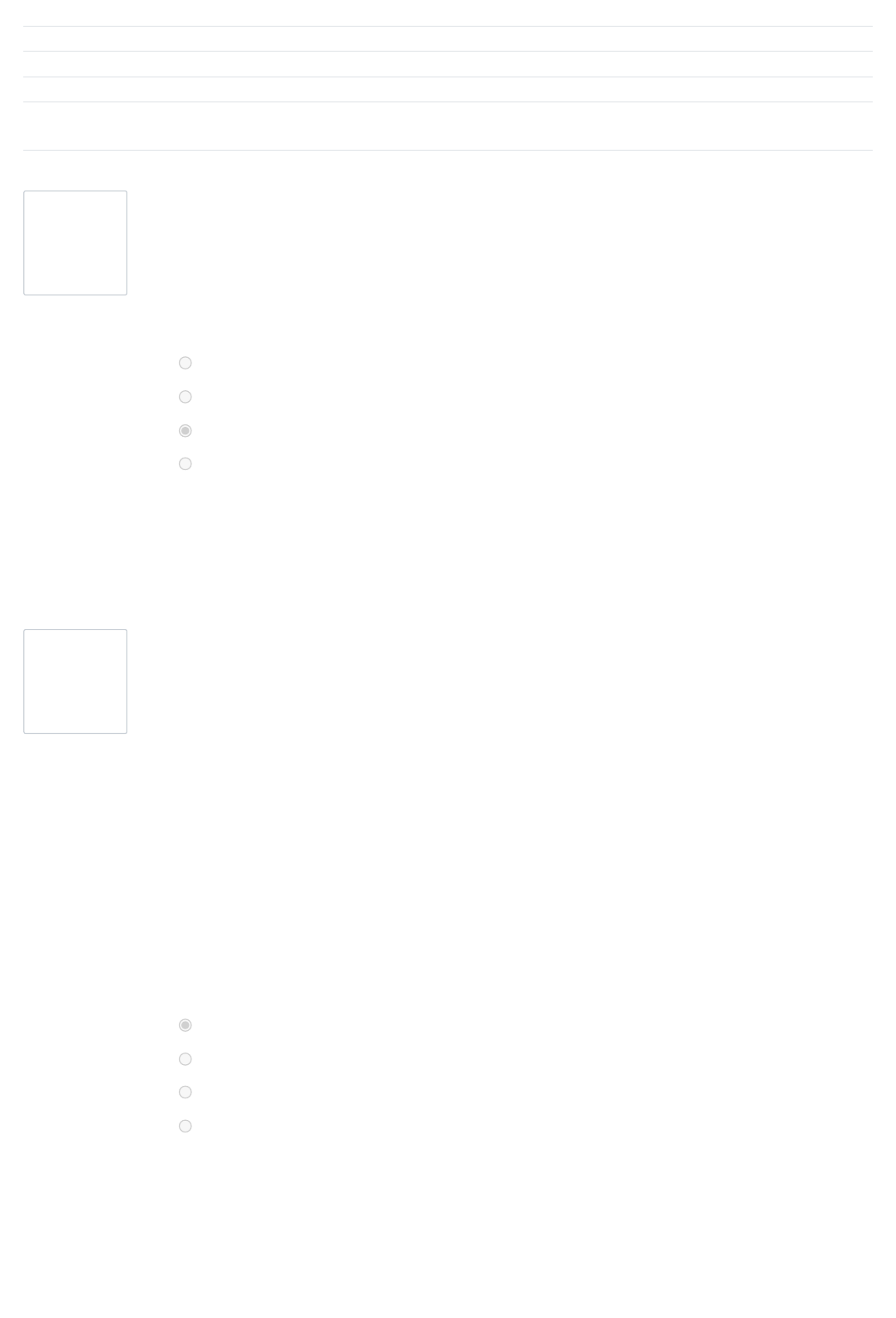Screen dimensions: 896x1318
Task: Select the last option in the first question
Action: point(186,463)
